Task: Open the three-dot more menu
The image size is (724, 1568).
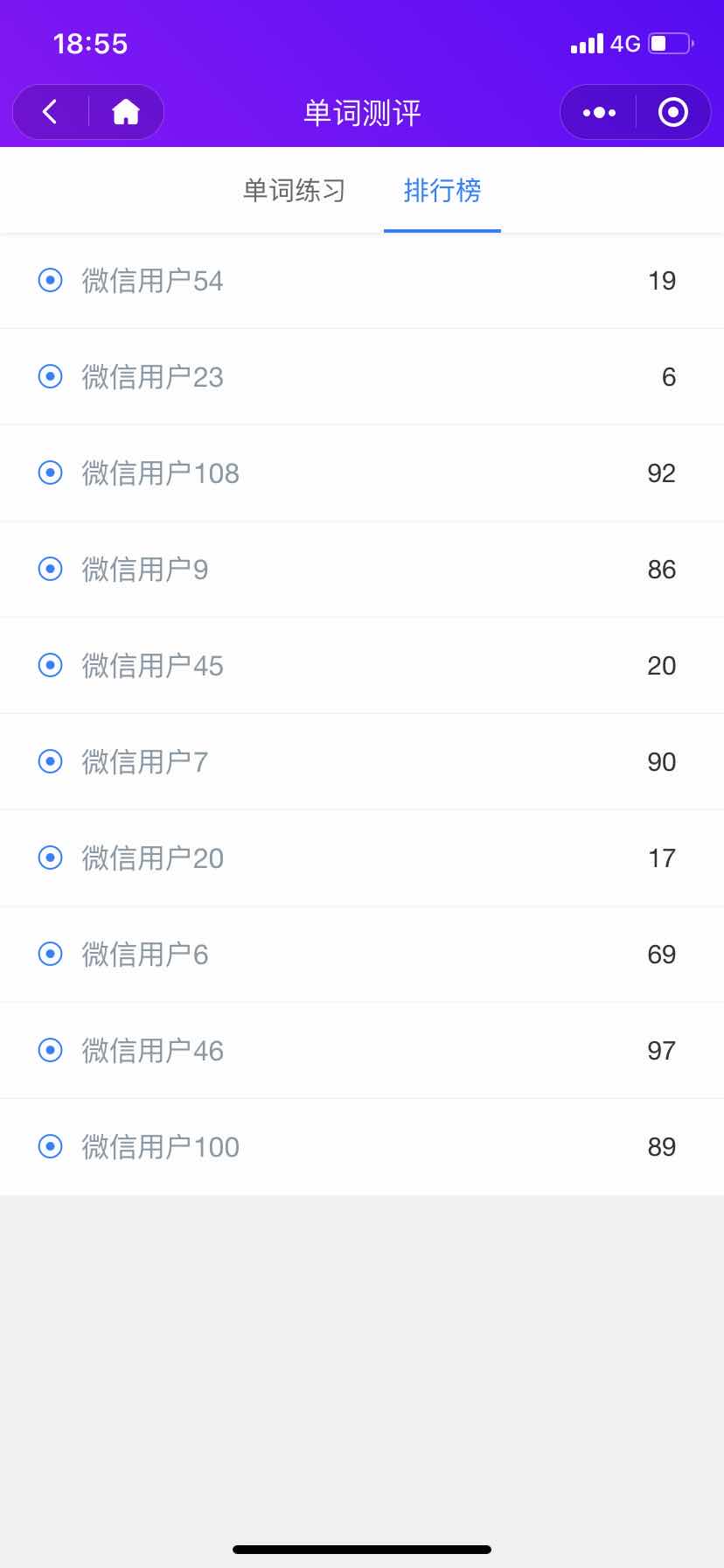Action: (599, 112)
